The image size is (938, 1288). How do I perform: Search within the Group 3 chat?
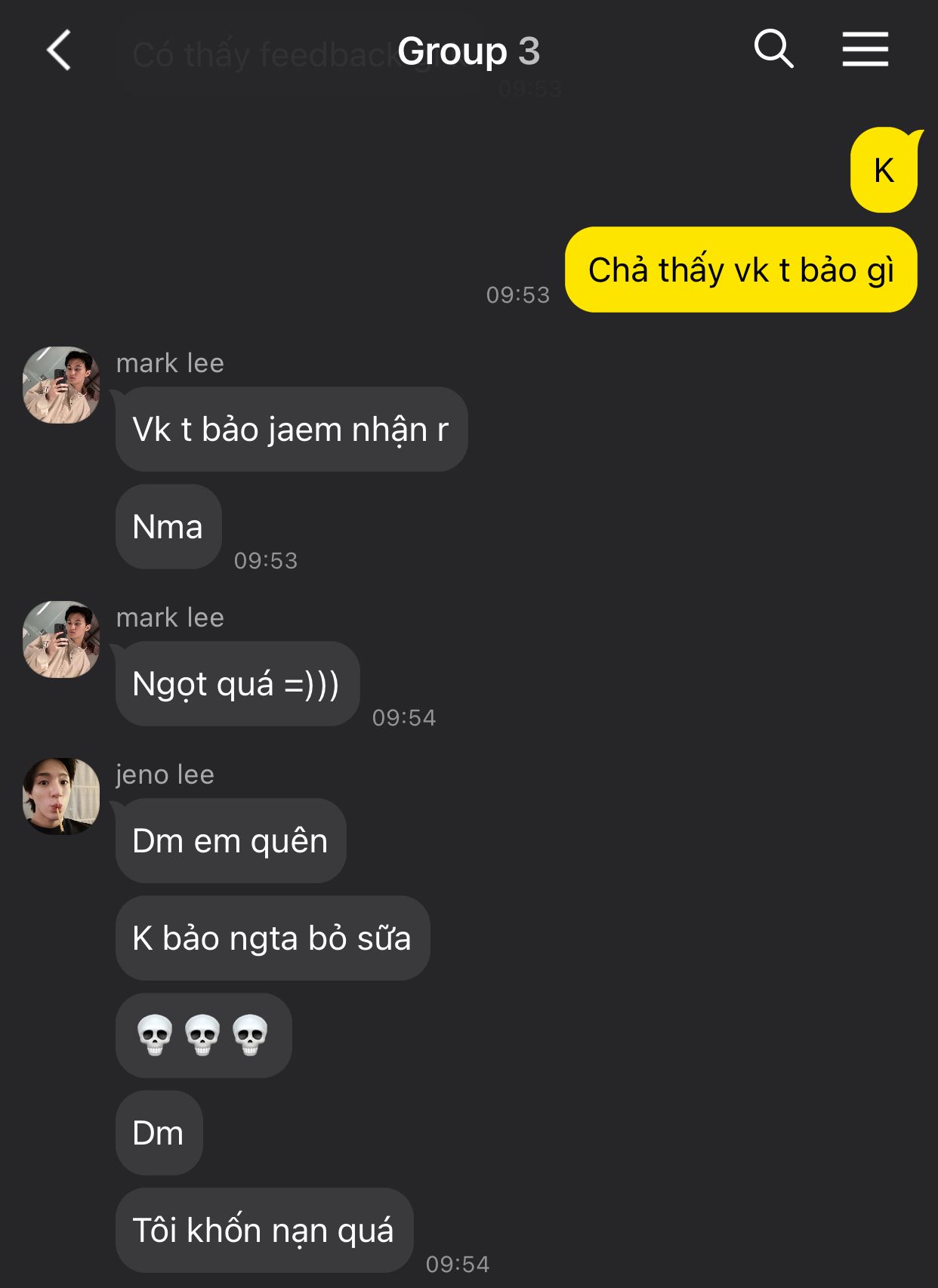(x=773, y=50)
